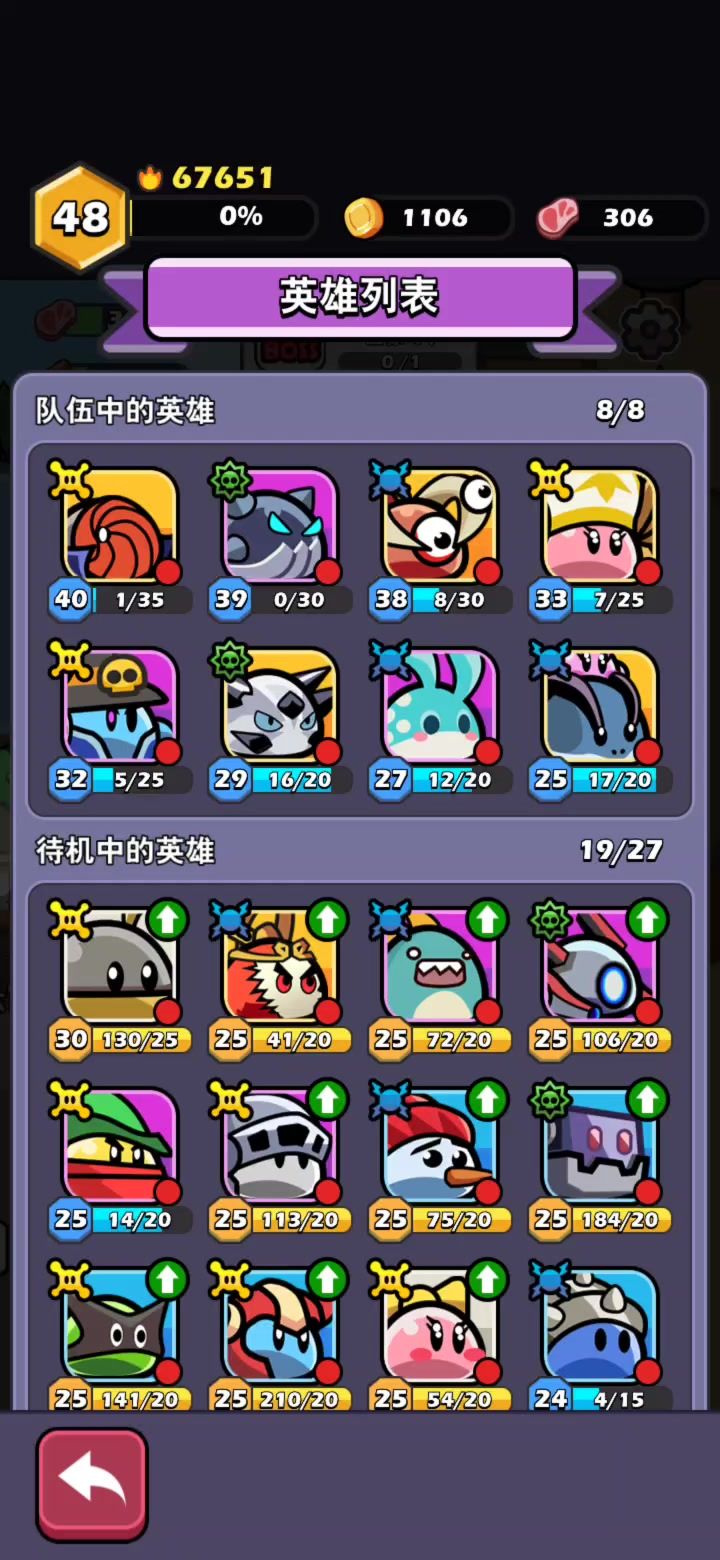720x1560 pixels.
Task: Select the robot hero with 106/20
Action: click(600, 966)
